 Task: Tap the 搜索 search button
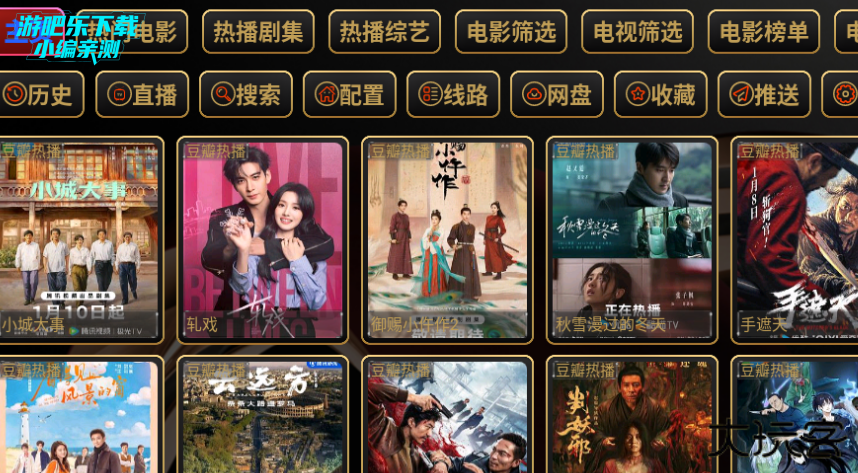tap(246, 95)
